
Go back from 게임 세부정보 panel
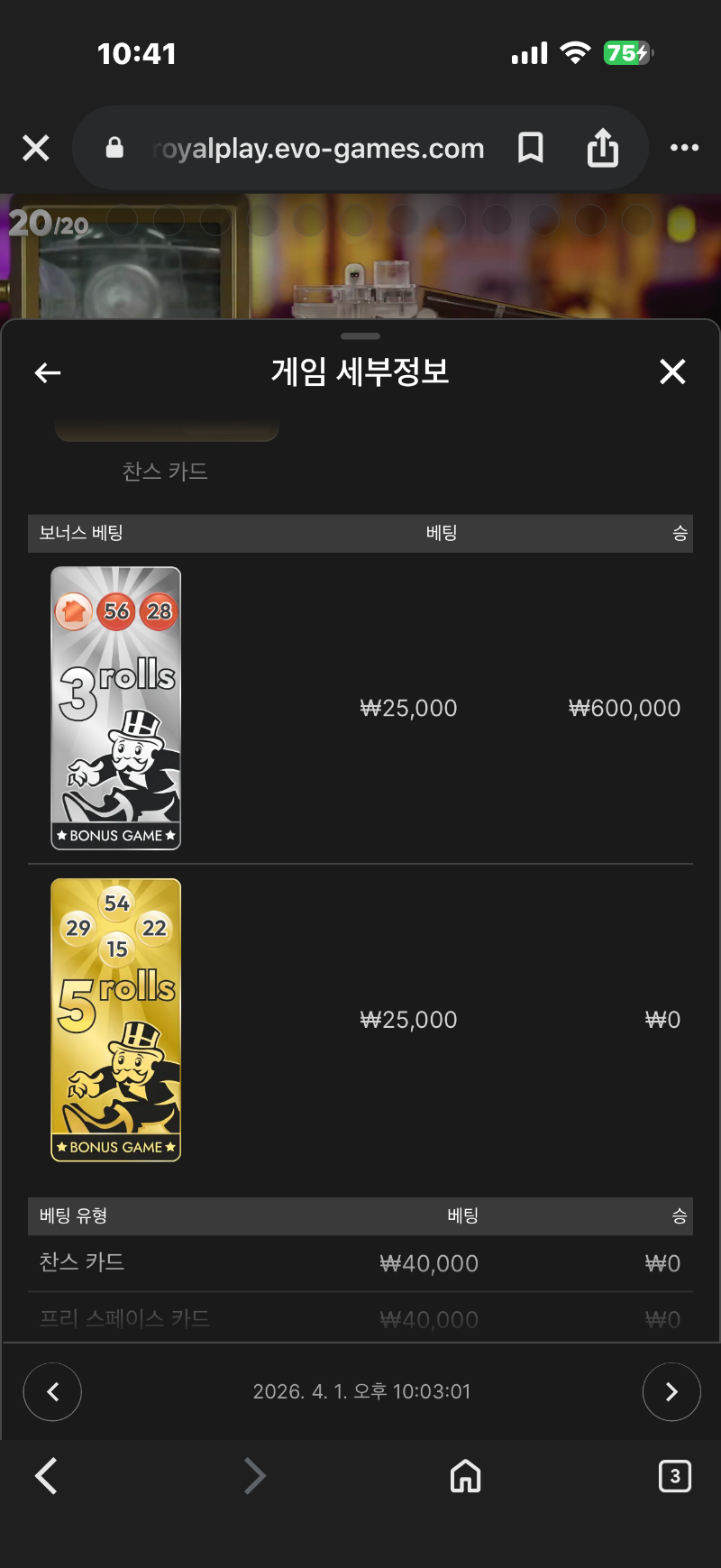click(48, 372)
